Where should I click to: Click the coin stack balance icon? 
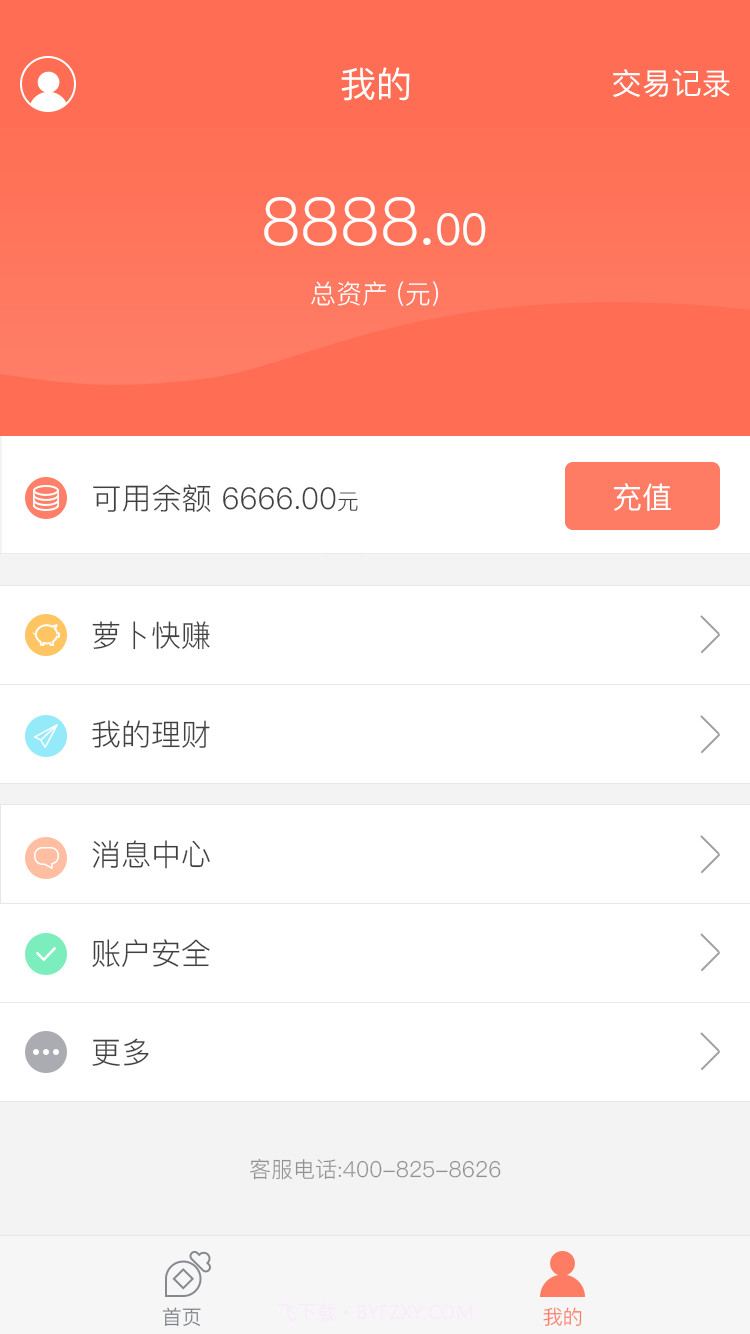45,497
